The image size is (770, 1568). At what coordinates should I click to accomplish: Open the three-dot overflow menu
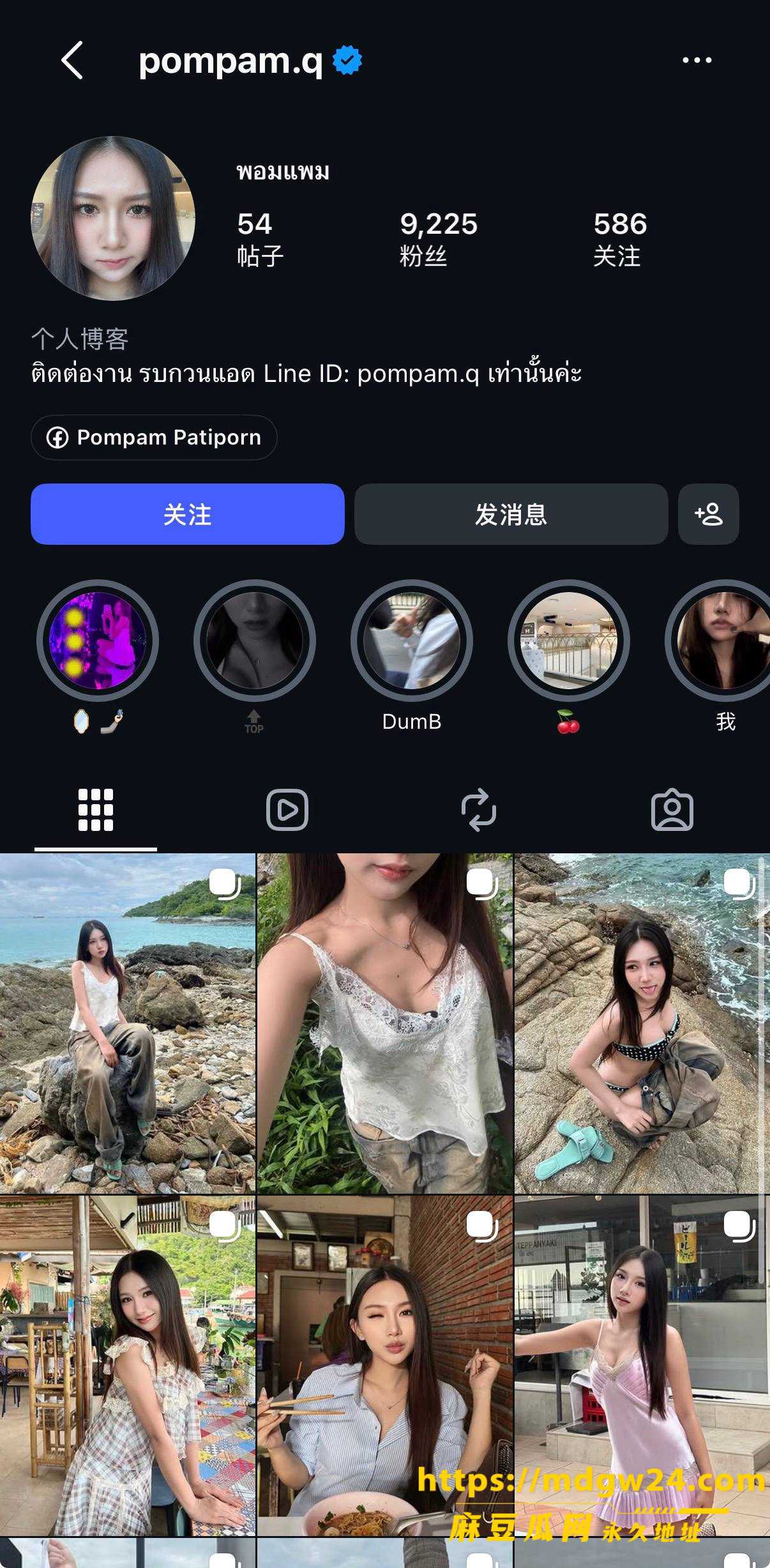[x=697, y=60]
